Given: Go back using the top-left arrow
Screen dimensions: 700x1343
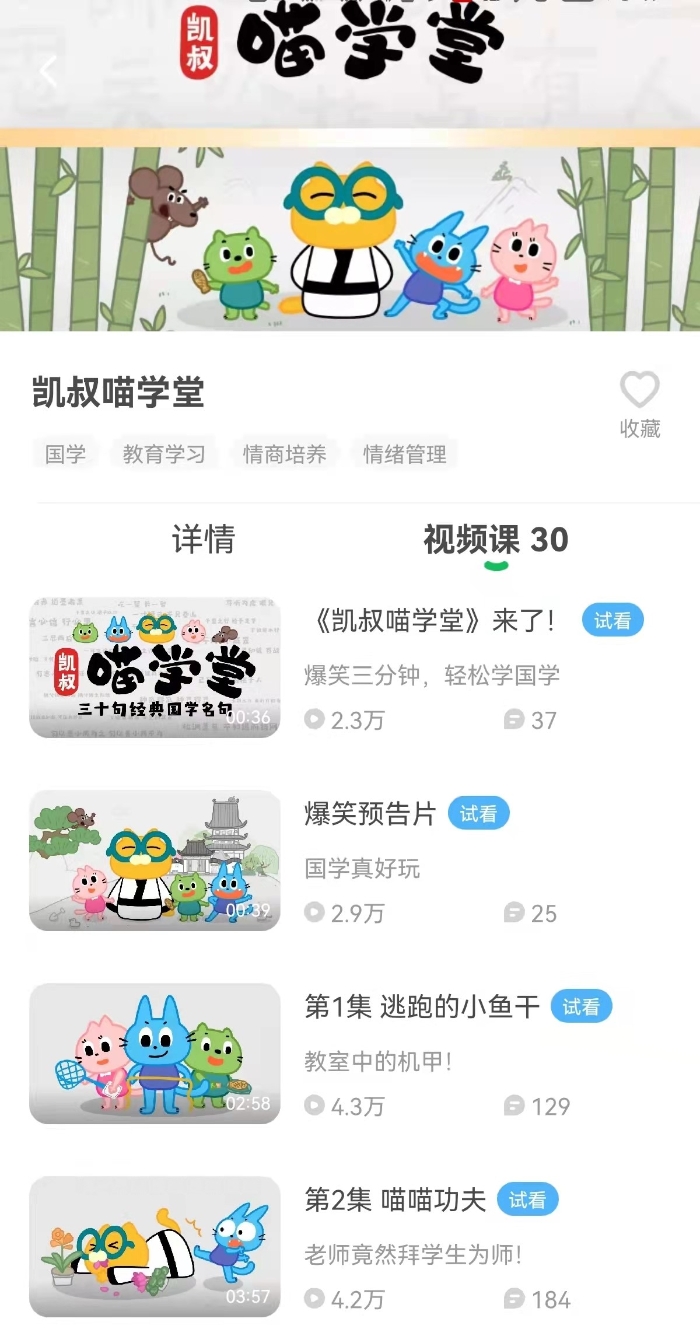Looking at the screenshot, I should tap(48, 72).
